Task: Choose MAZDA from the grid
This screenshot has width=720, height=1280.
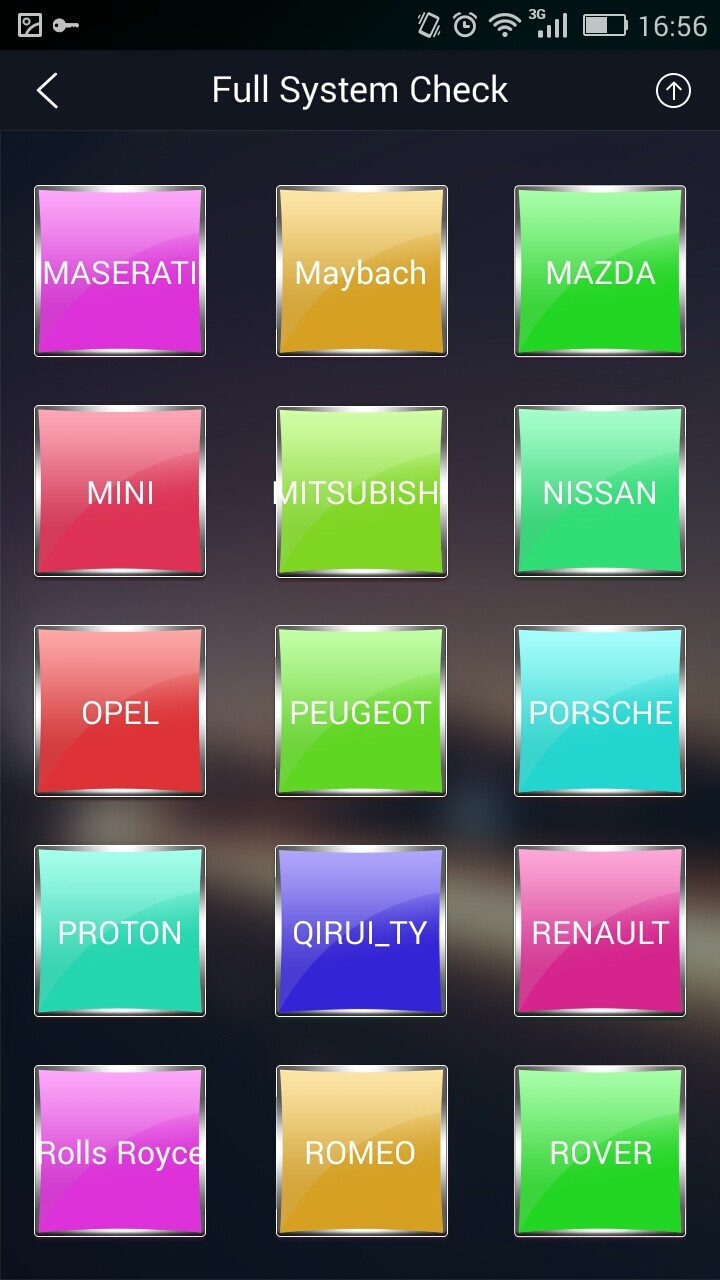Action: (600, 271)
